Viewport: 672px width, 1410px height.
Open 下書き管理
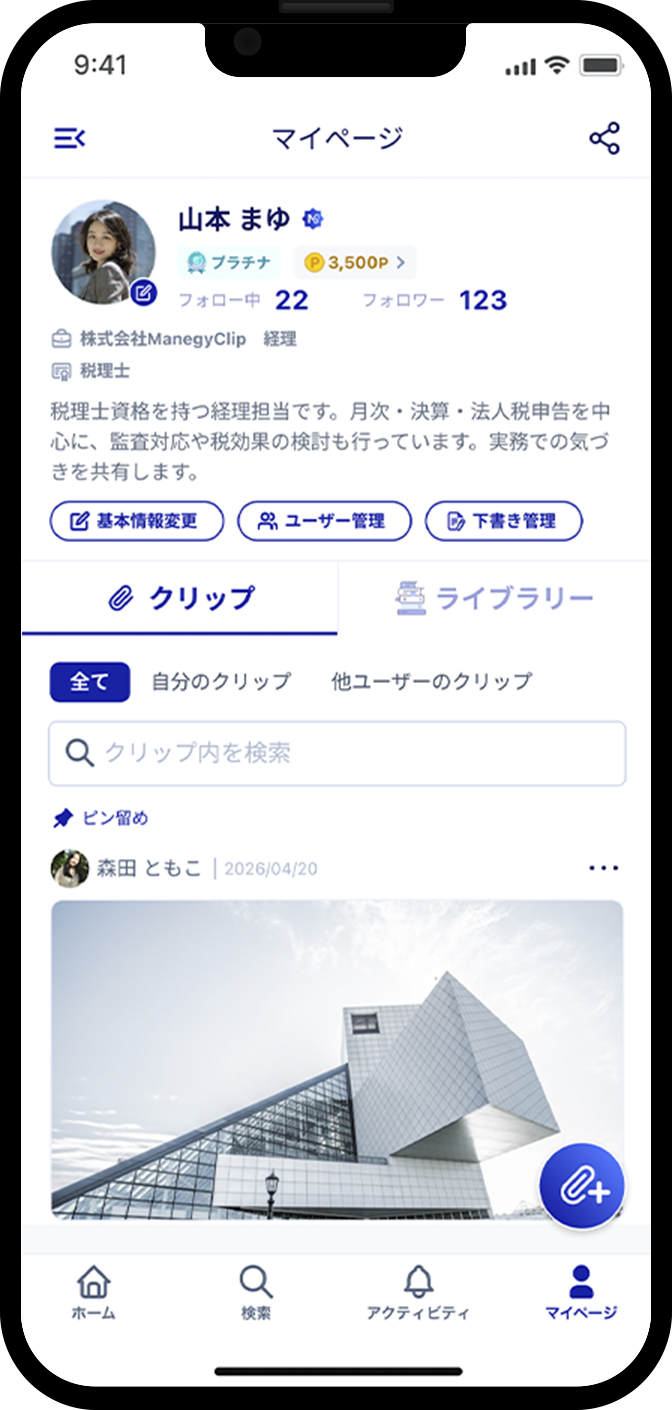(x=503, y=521)
